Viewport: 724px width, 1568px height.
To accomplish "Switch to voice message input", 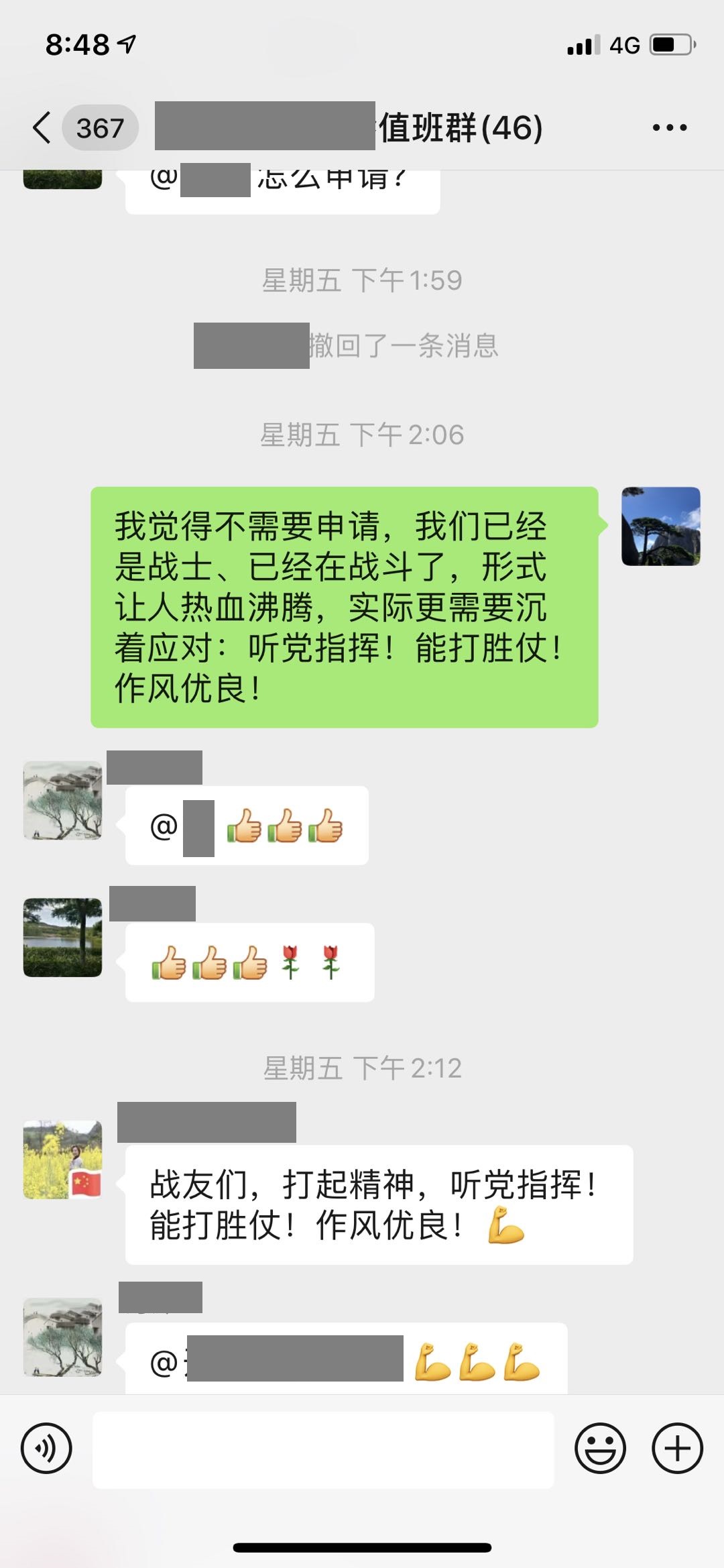I will click(x=46, y=1448).
